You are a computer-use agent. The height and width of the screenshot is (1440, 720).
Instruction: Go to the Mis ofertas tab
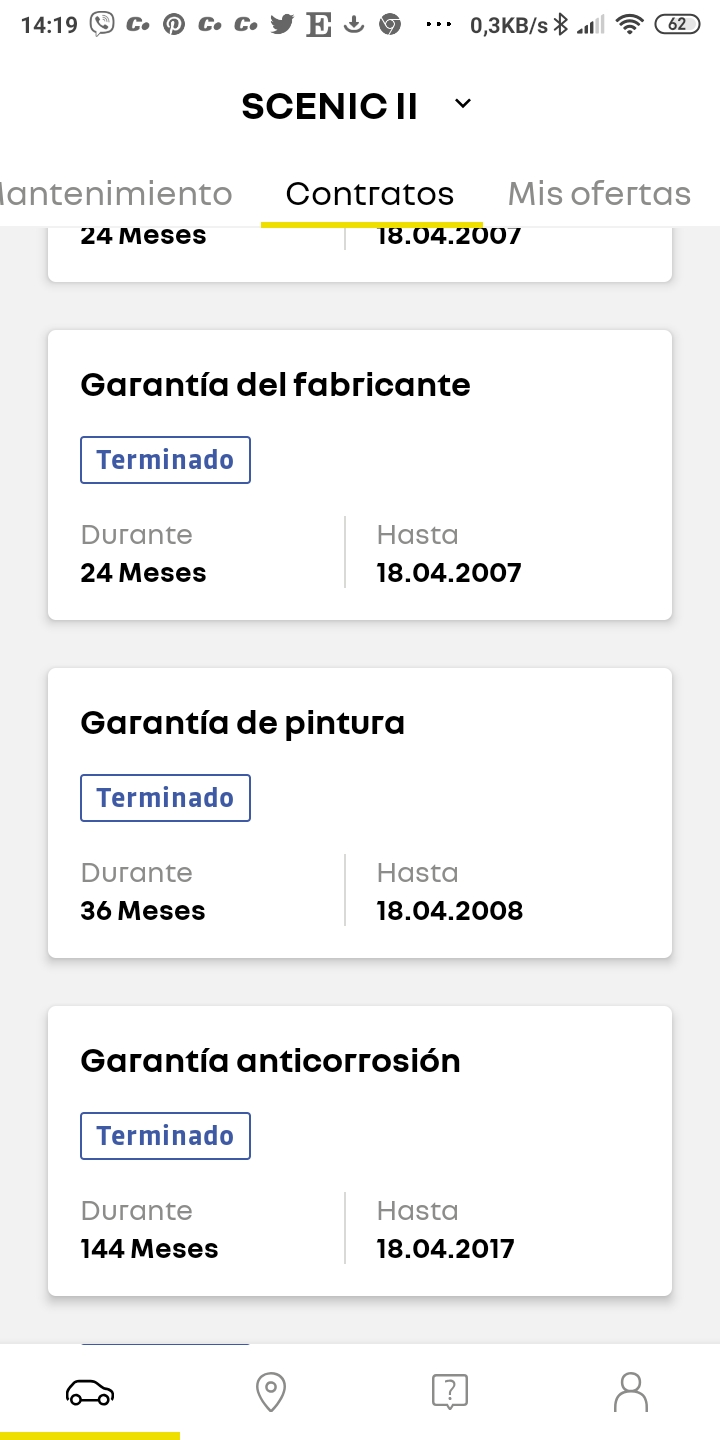click(x=599, y=193)
